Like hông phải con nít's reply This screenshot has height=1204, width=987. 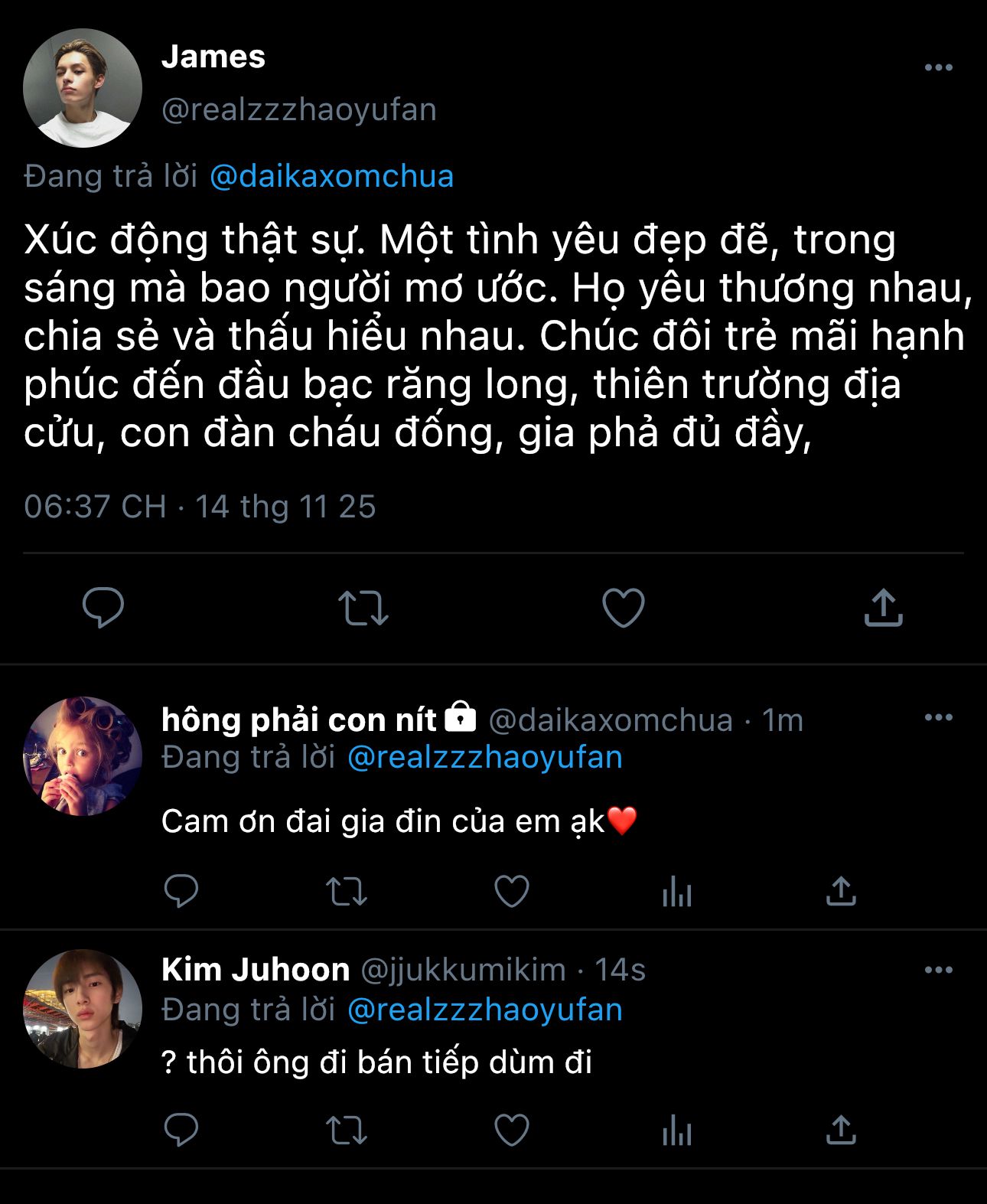[x=512, y=891]
